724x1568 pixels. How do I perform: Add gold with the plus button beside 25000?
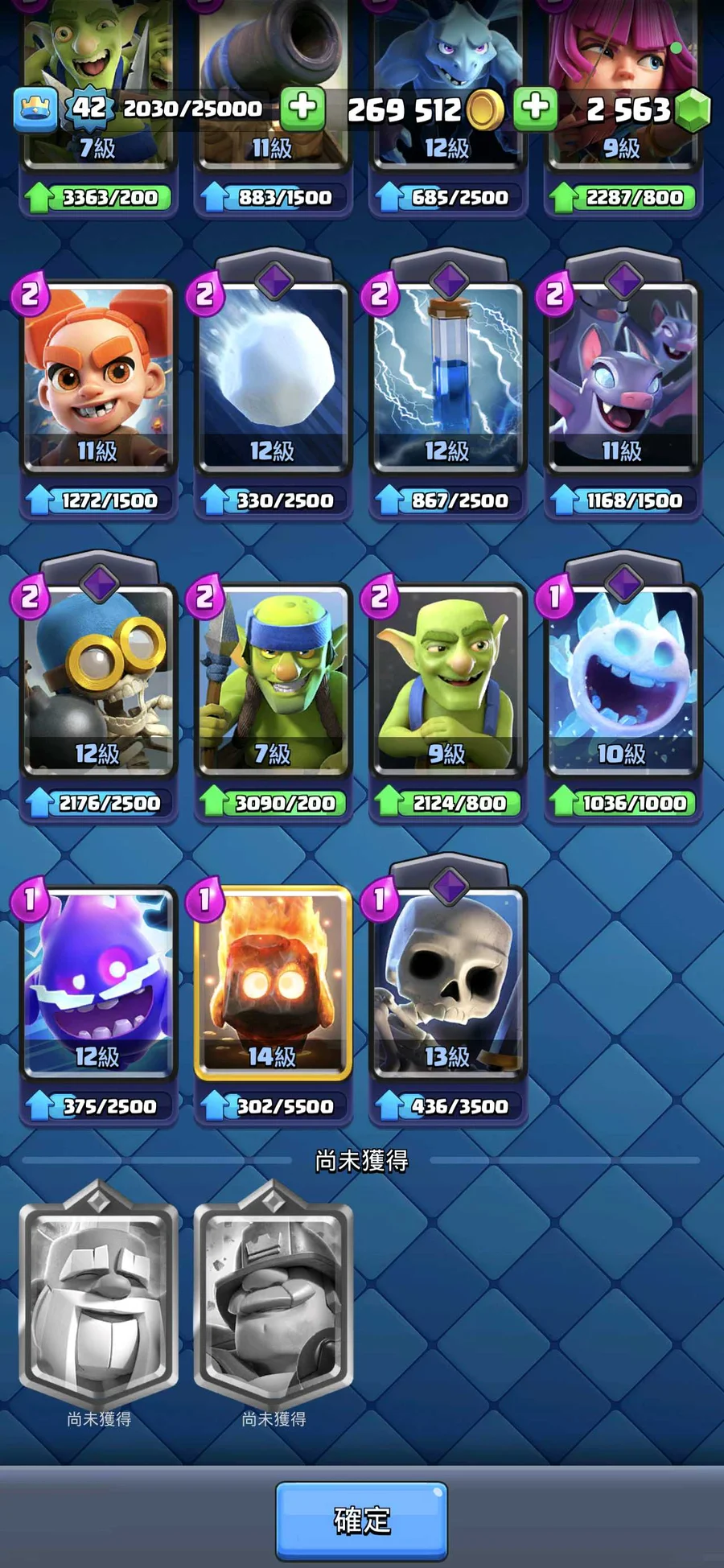pos(302,108)
